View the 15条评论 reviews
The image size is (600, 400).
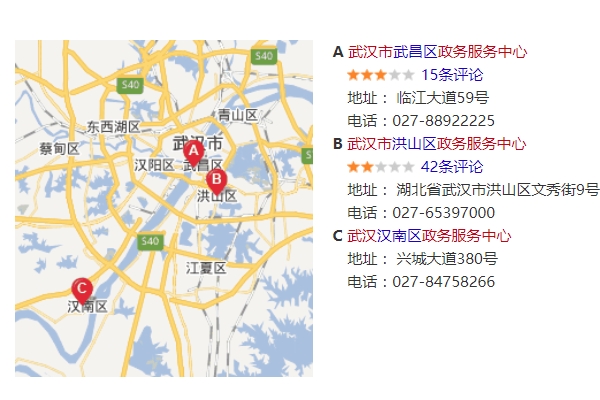tap(452, 75)
